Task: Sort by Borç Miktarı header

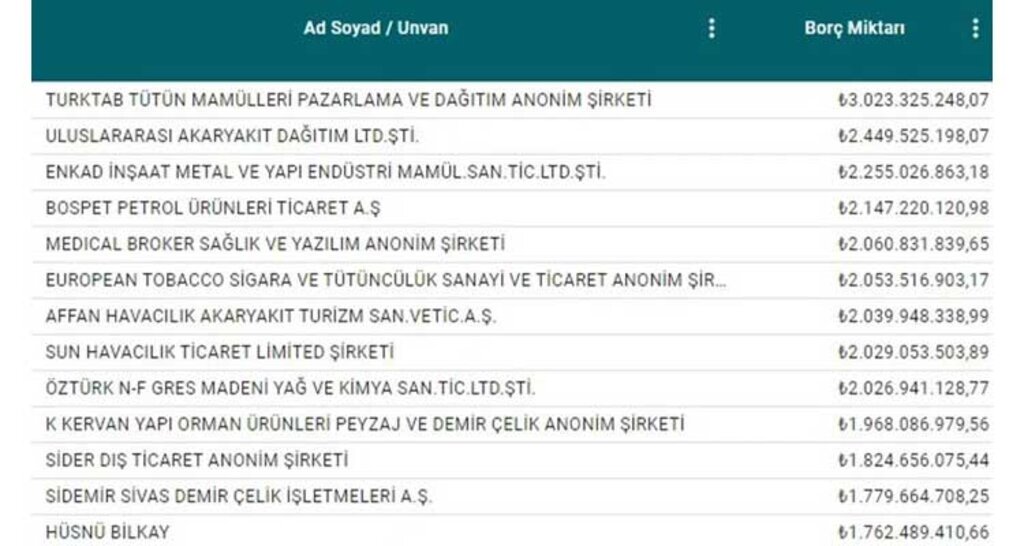Action: [x=854, y=28]
